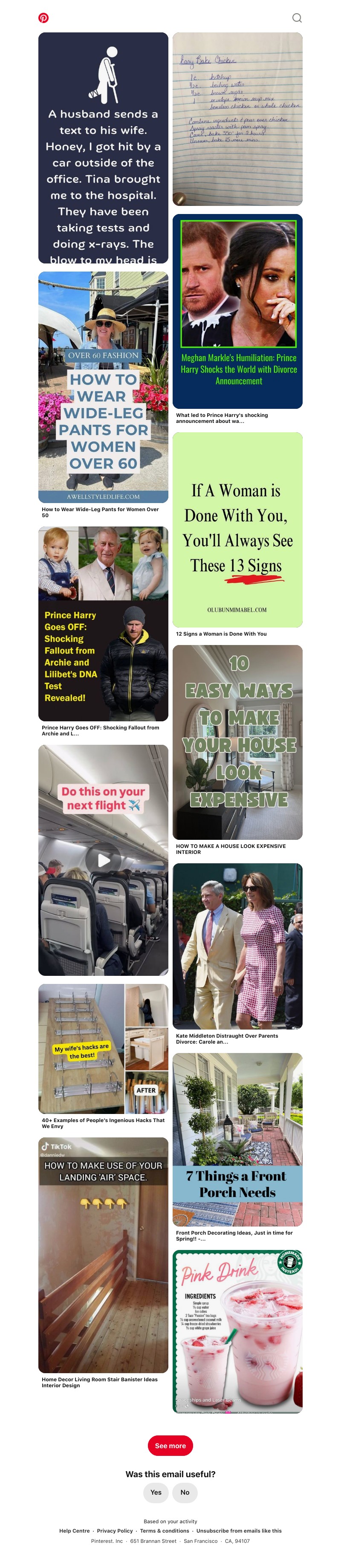Viewport: 341px width, 1568px height.
Task: Open the Easy Bake Chicken recipe pin
Action: (x=237, y=119)
